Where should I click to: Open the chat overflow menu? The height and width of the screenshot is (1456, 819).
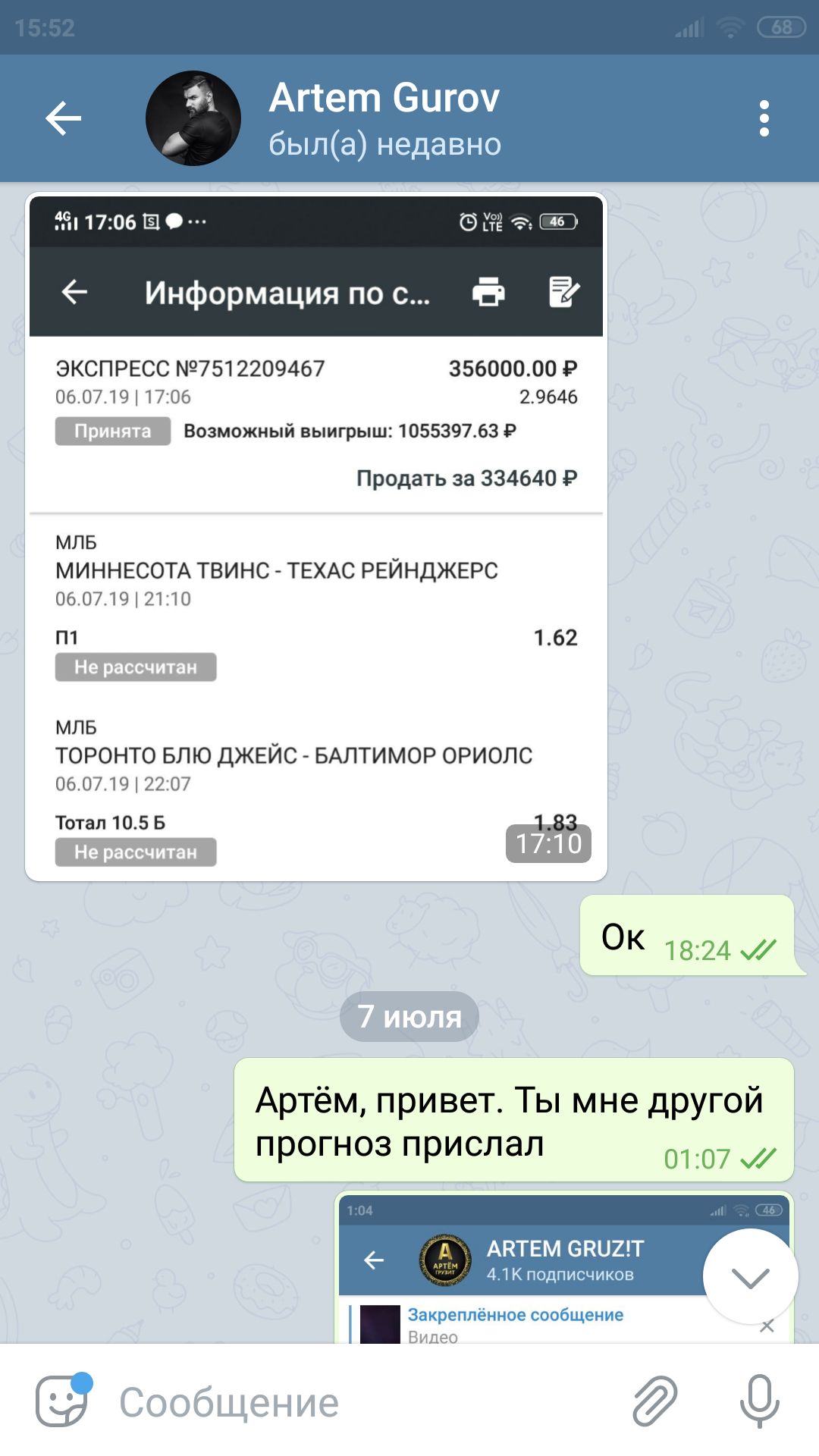click(x=764, y=118)
